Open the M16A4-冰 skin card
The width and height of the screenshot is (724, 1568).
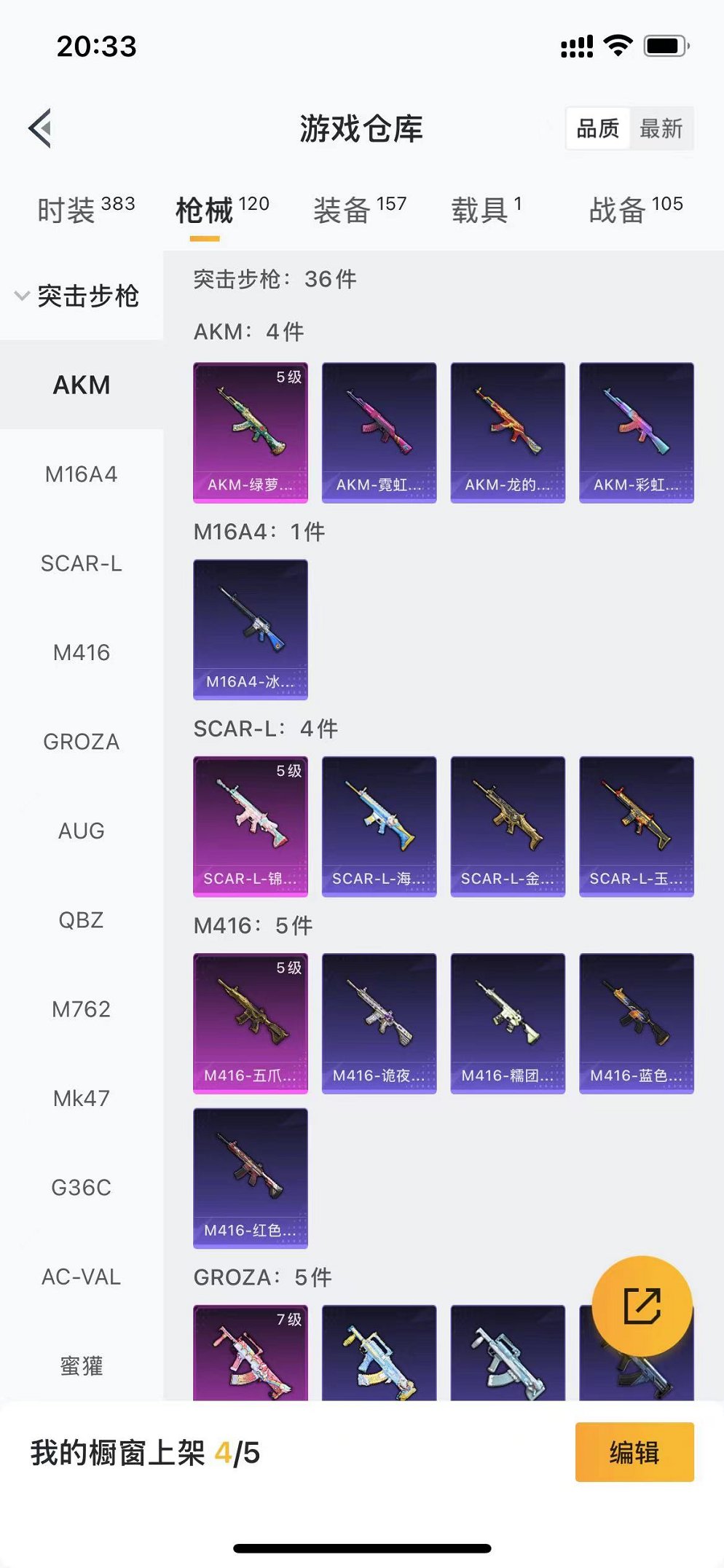point(251,630)
